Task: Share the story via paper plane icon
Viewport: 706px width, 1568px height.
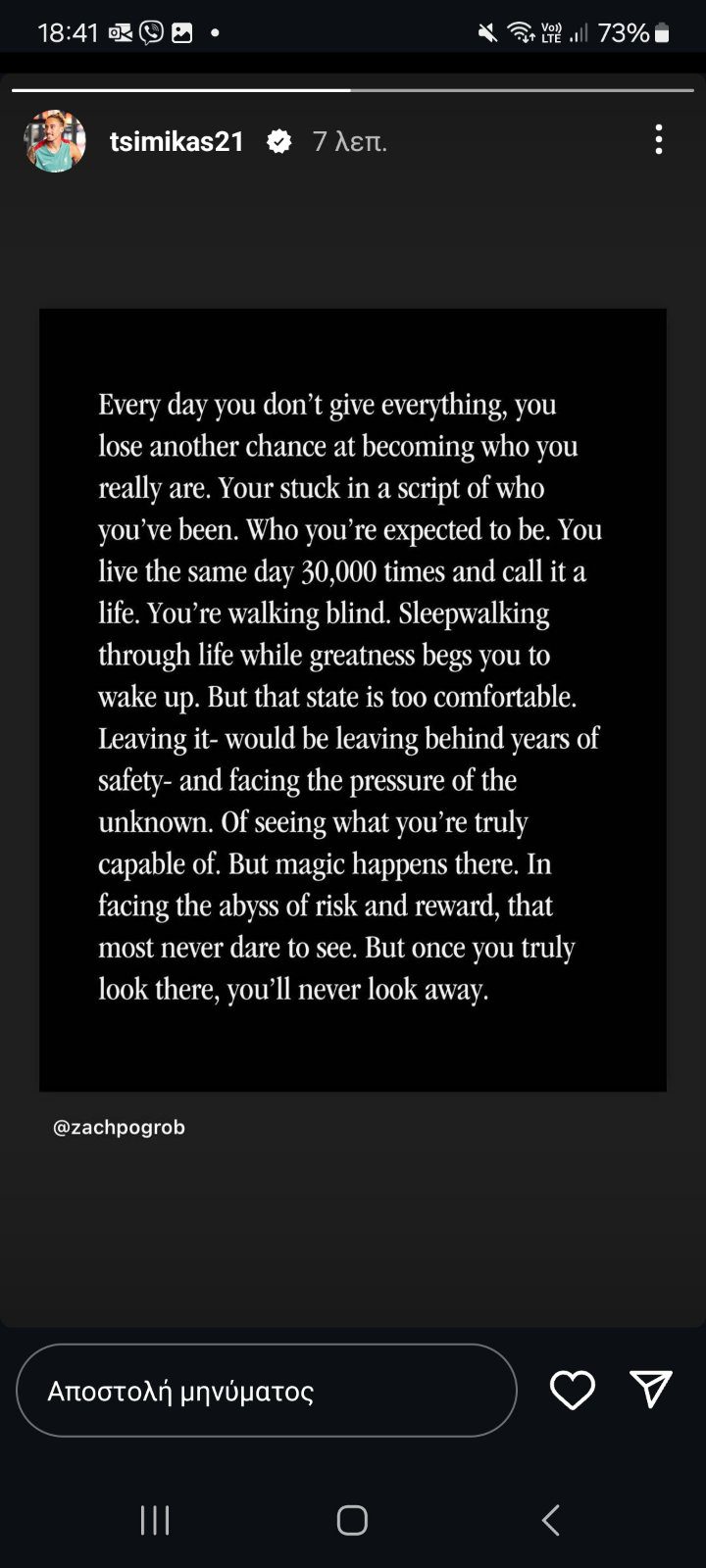Action: point(651,1389)
